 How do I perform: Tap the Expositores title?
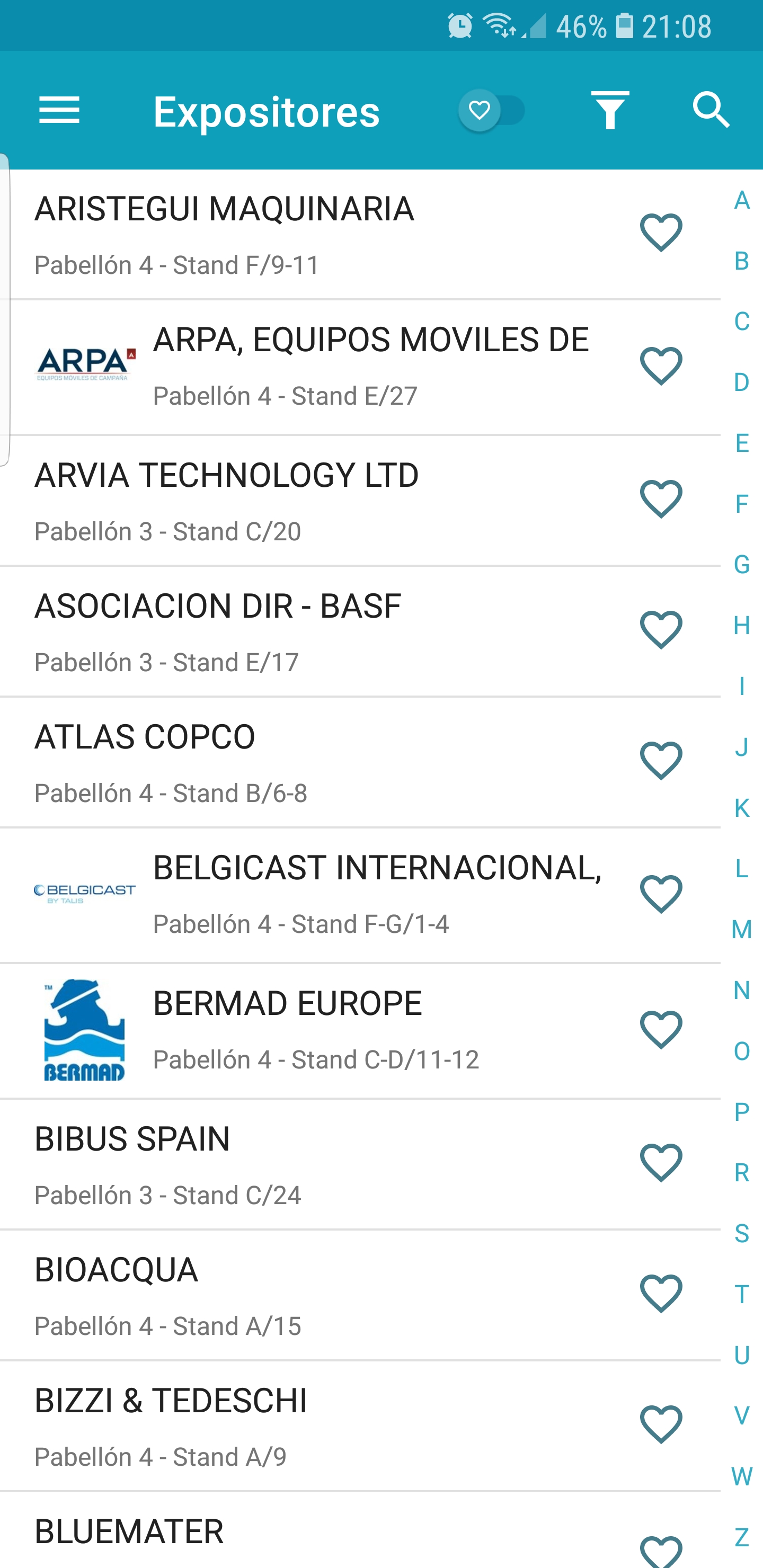click(x=266, y=111)
